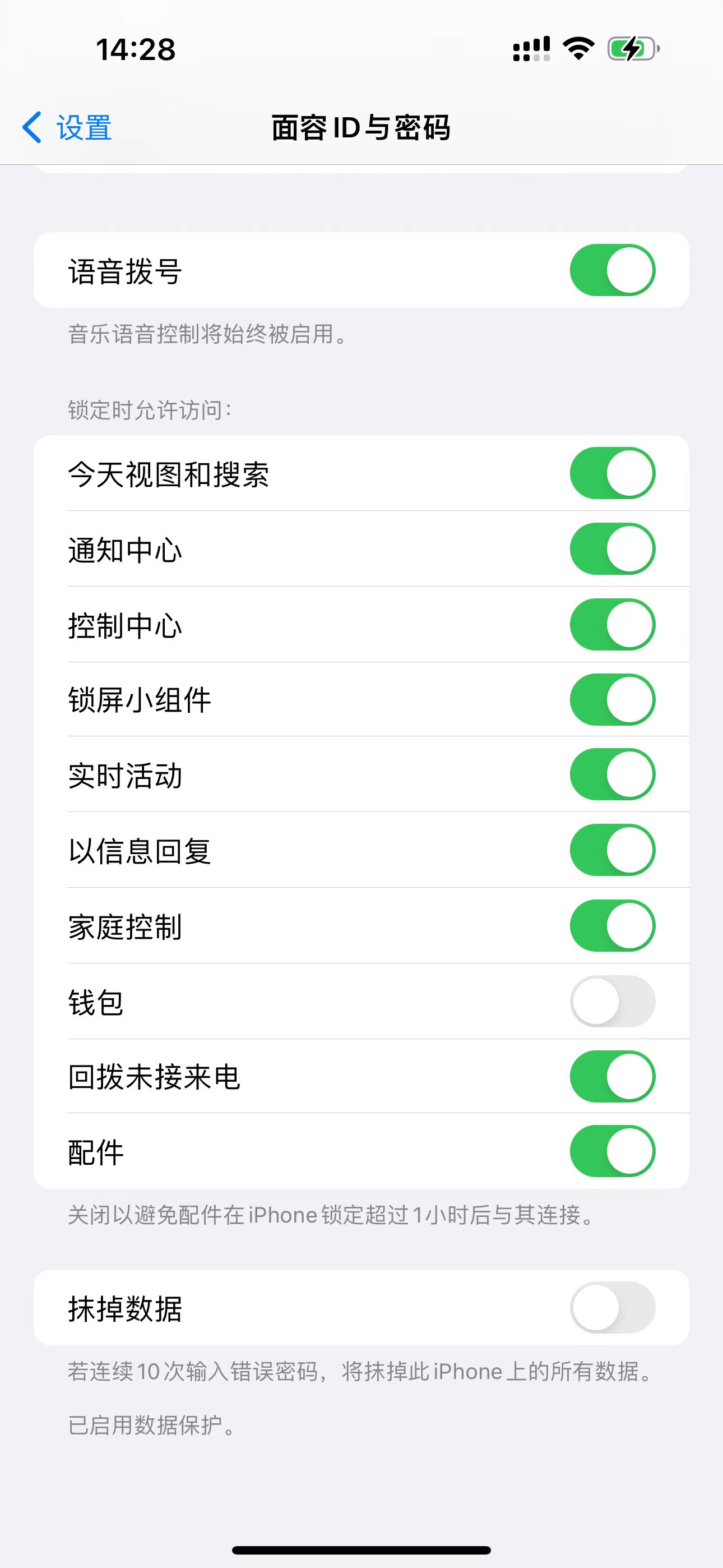Toggle 通知中心 lock screen access
This screenshot has height=1568, width=723.
click(x=611, y=548)
